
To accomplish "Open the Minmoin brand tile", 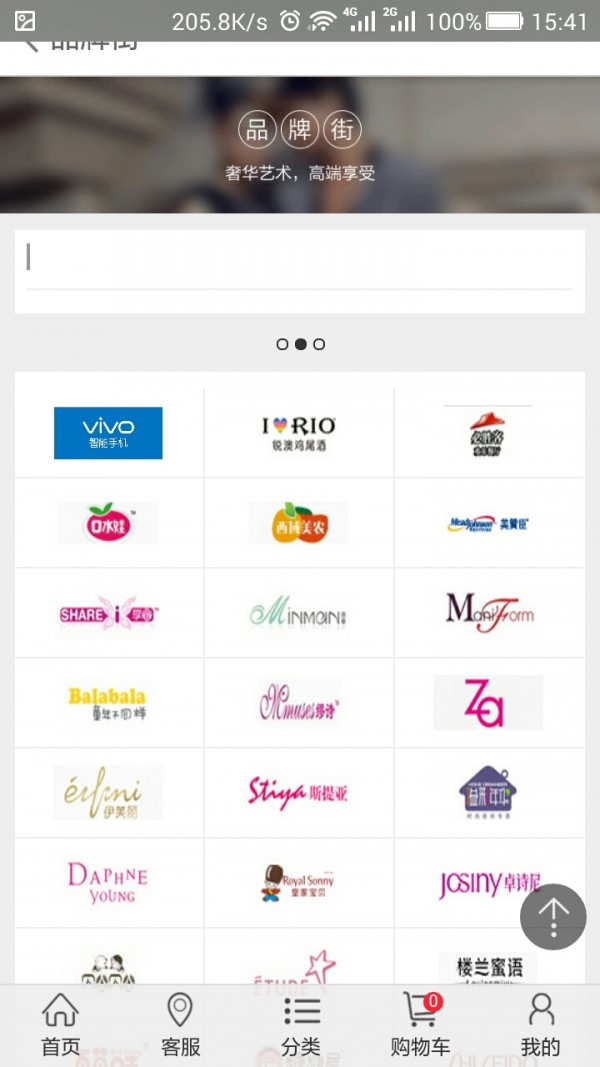I will (x=298, y=613).
